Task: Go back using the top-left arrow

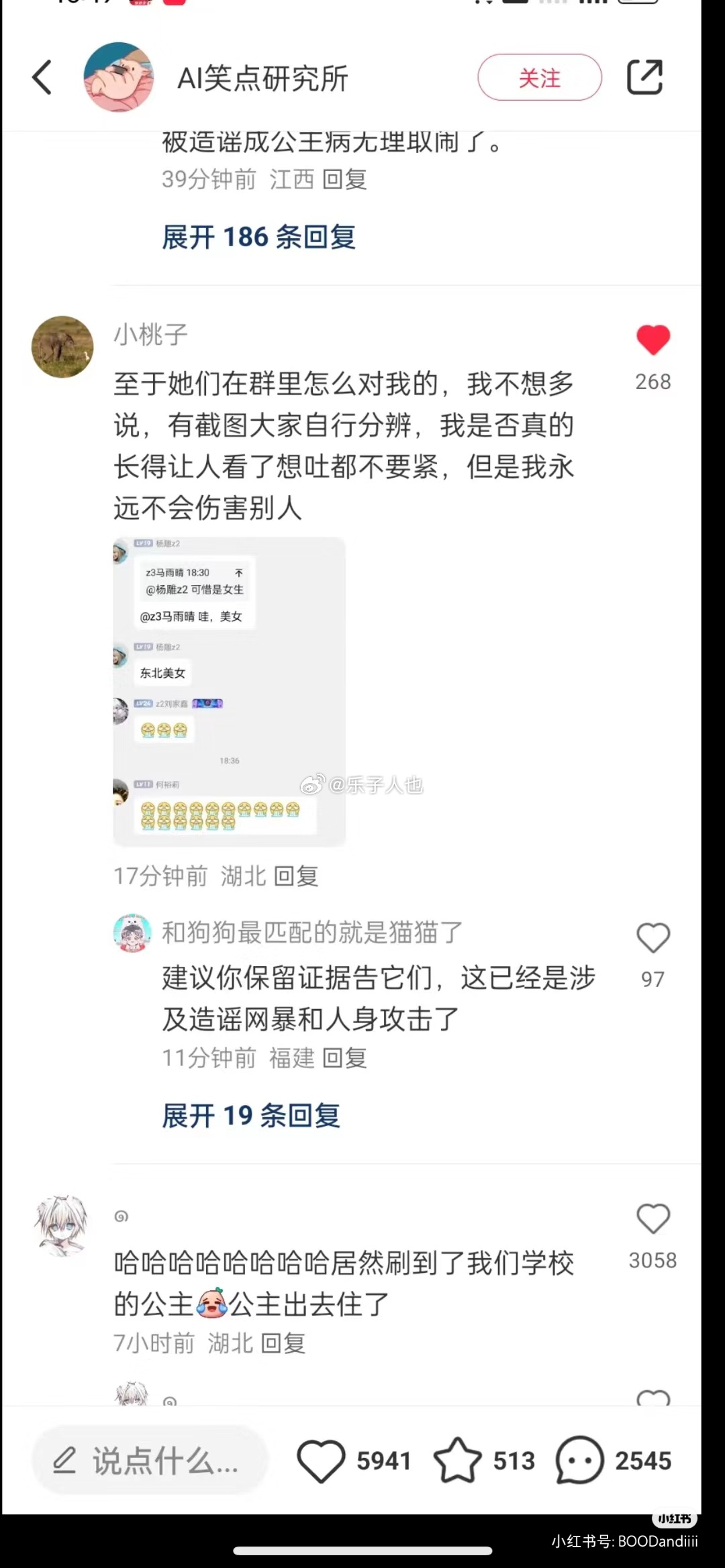Action: tap(42, 77)
